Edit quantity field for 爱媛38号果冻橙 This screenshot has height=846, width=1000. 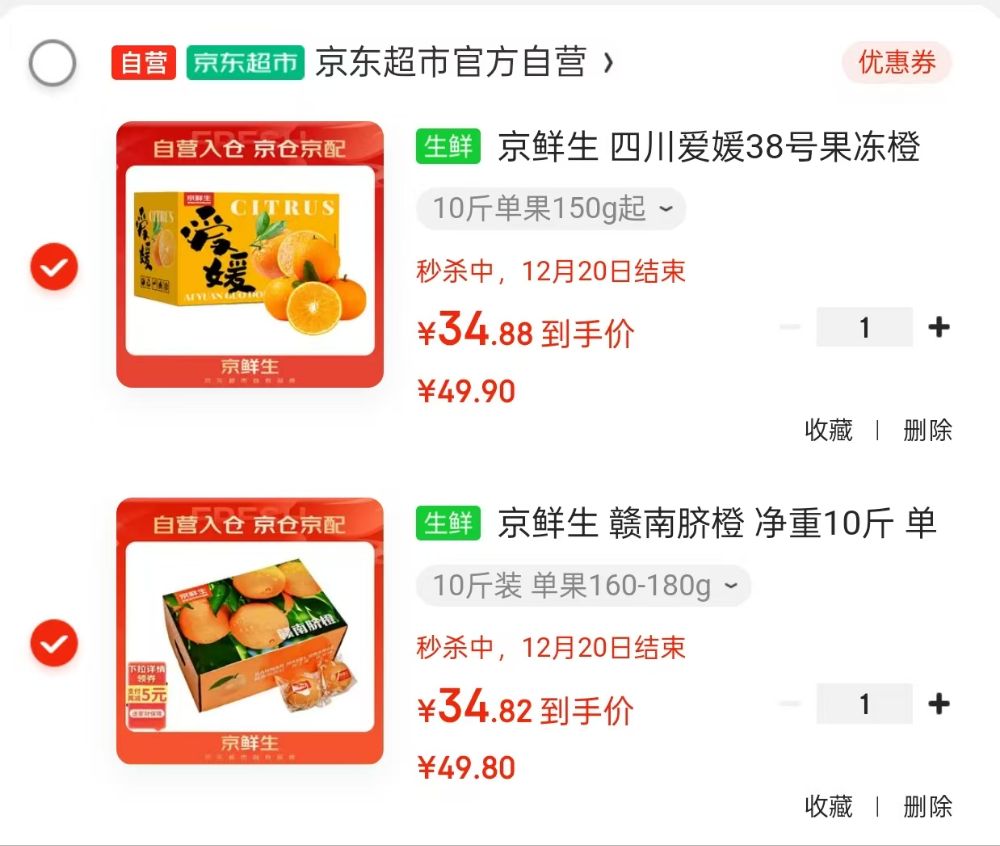pyautogui.click(x=864, y=327)
